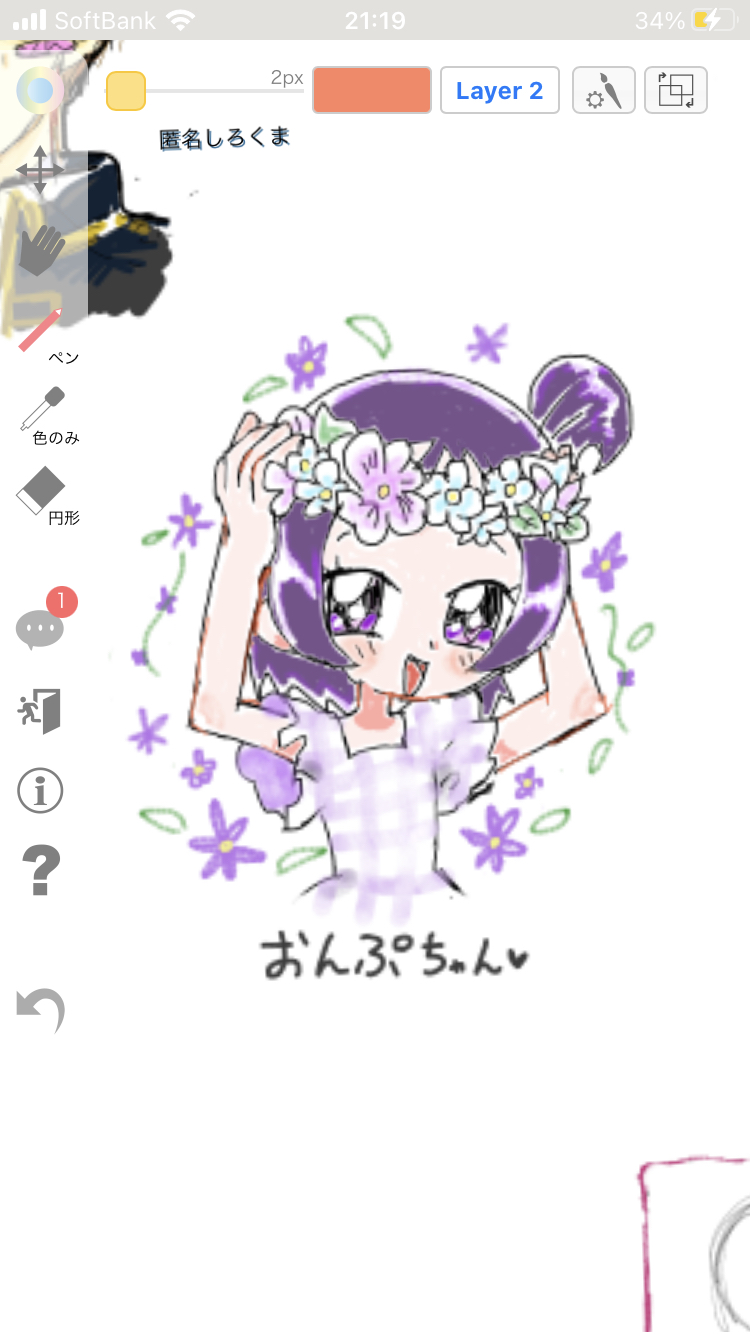Viewport: 750px width, 1334px height.
Task: Open the info panel
Action: tap(40, 791)
